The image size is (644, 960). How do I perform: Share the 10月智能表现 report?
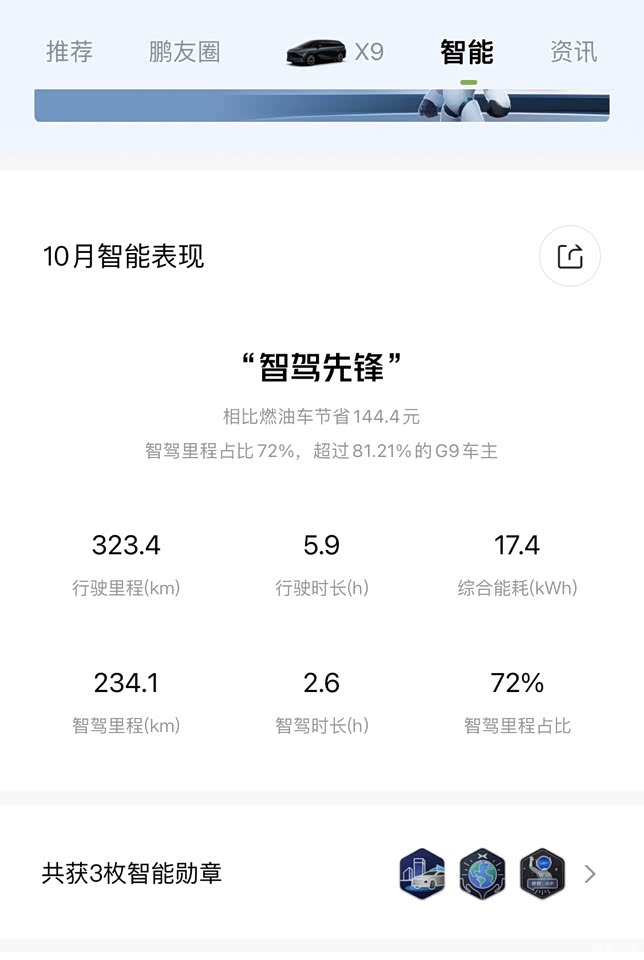point(570,257)
